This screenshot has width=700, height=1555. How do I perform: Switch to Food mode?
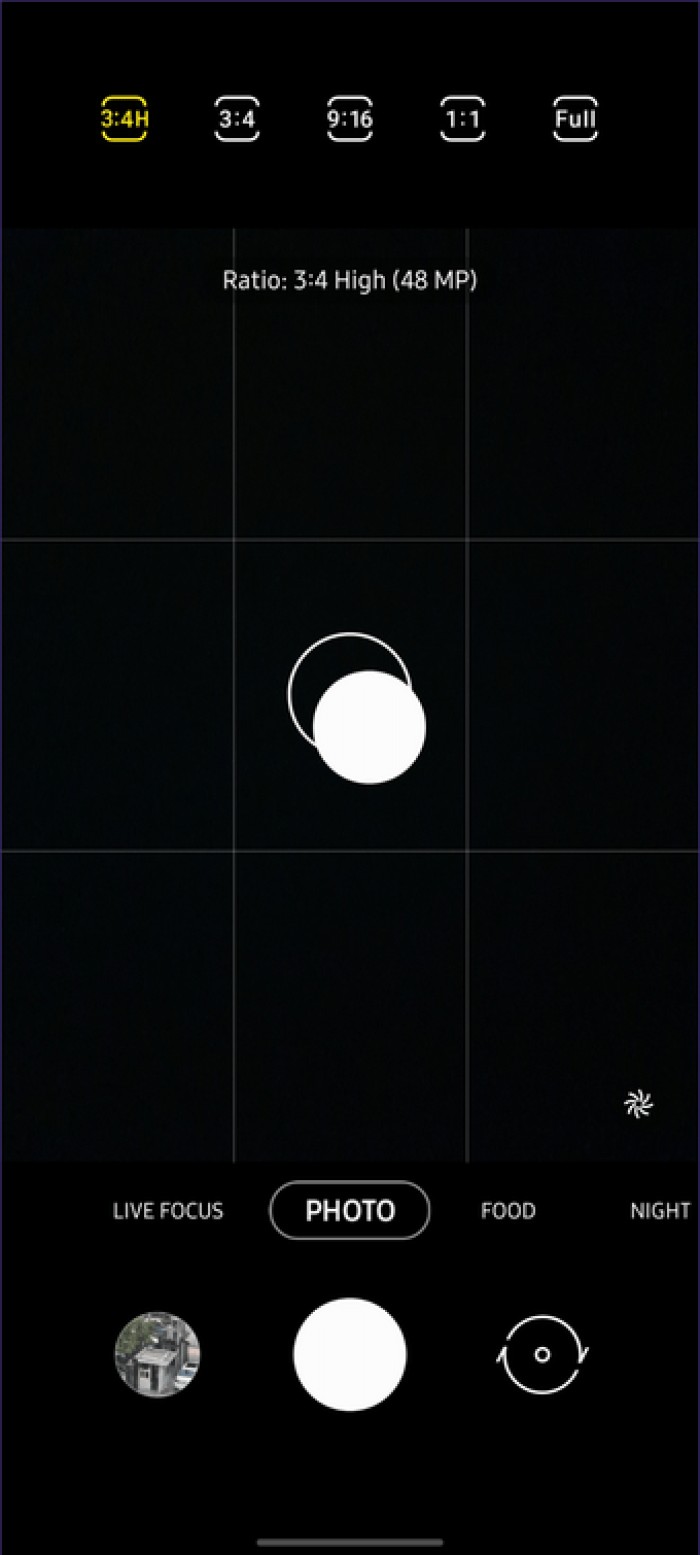508,1211
